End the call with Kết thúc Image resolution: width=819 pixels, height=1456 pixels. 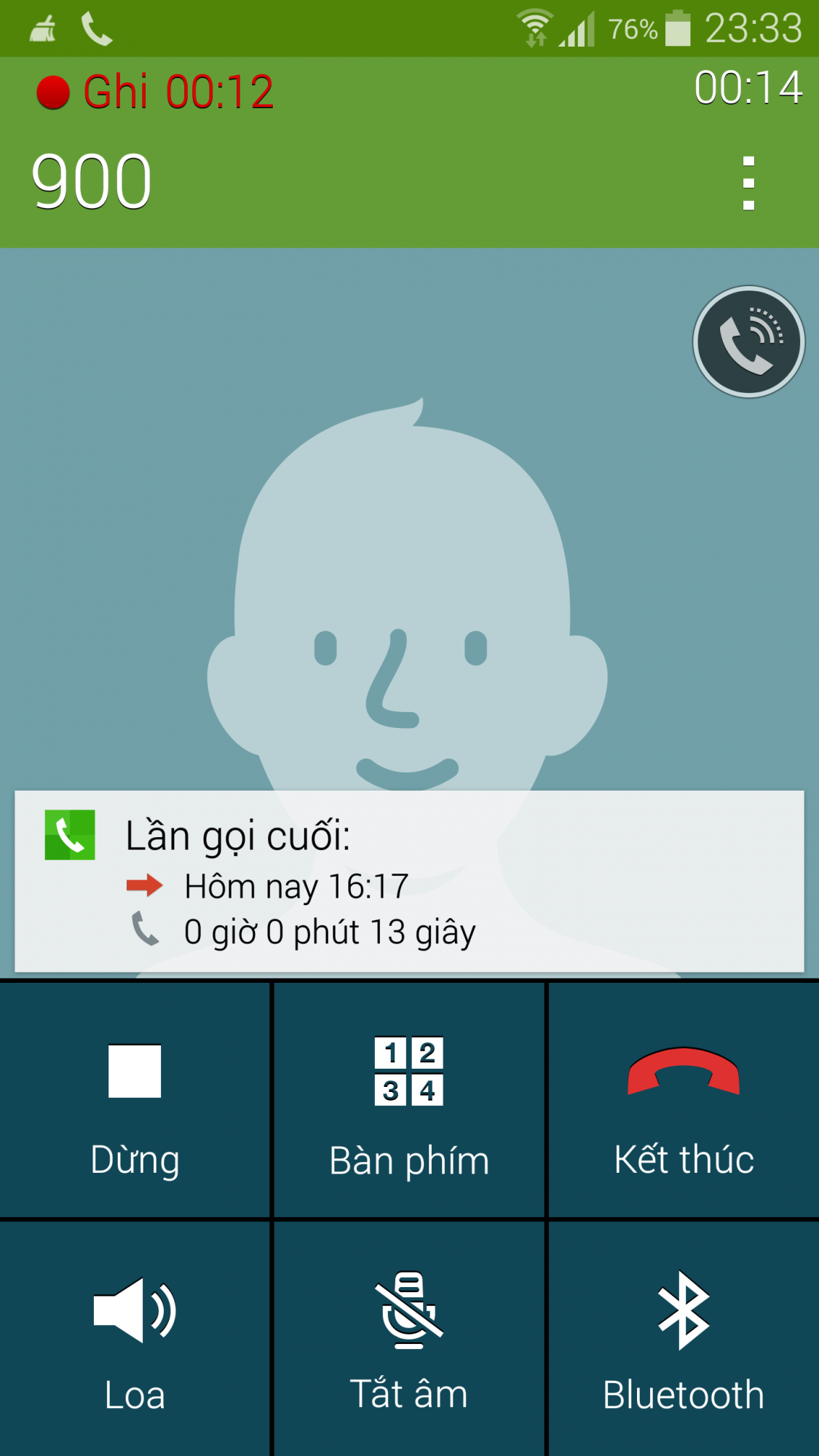(x=684, y=1099)
